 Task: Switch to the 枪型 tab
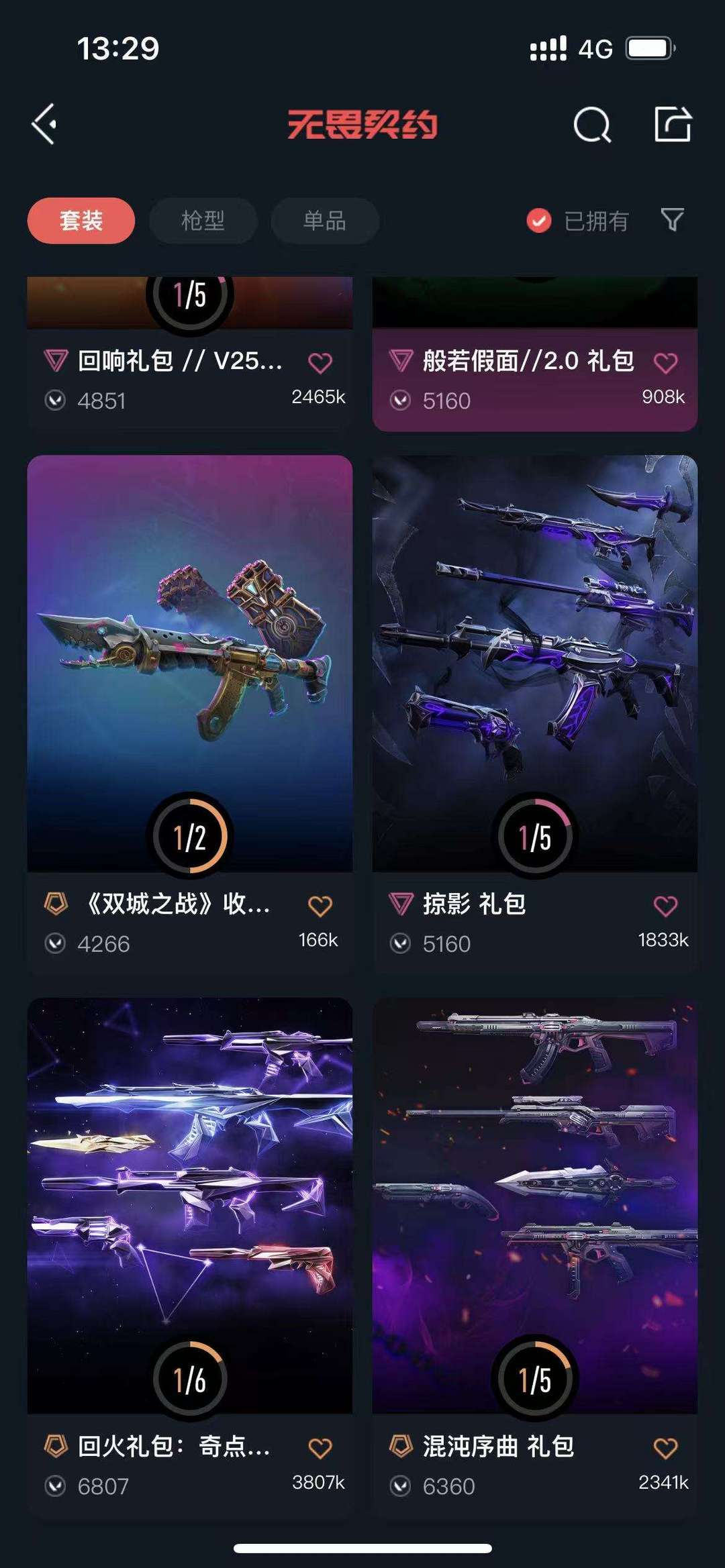point(203,221)
